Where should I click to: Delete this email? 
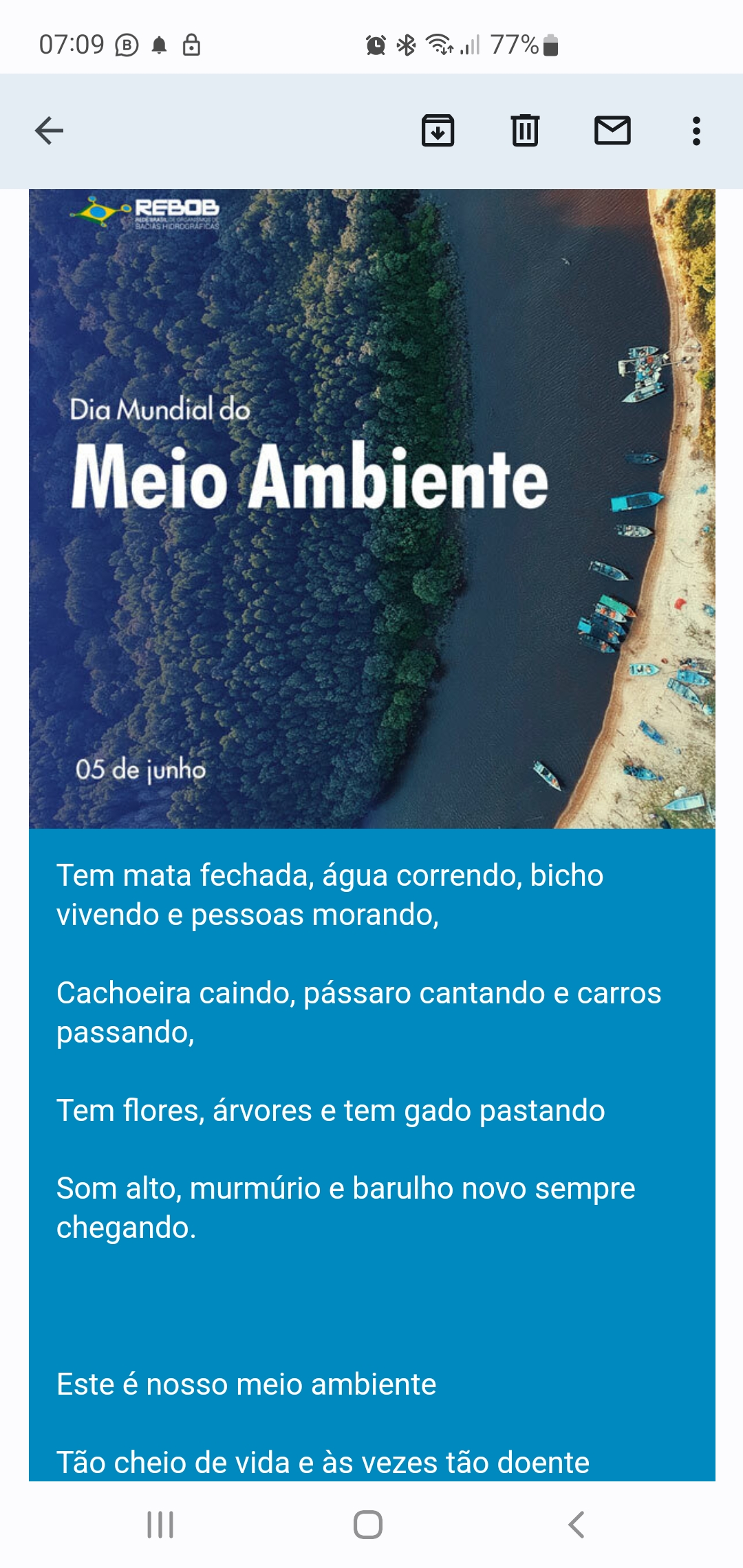click(525, 131)
